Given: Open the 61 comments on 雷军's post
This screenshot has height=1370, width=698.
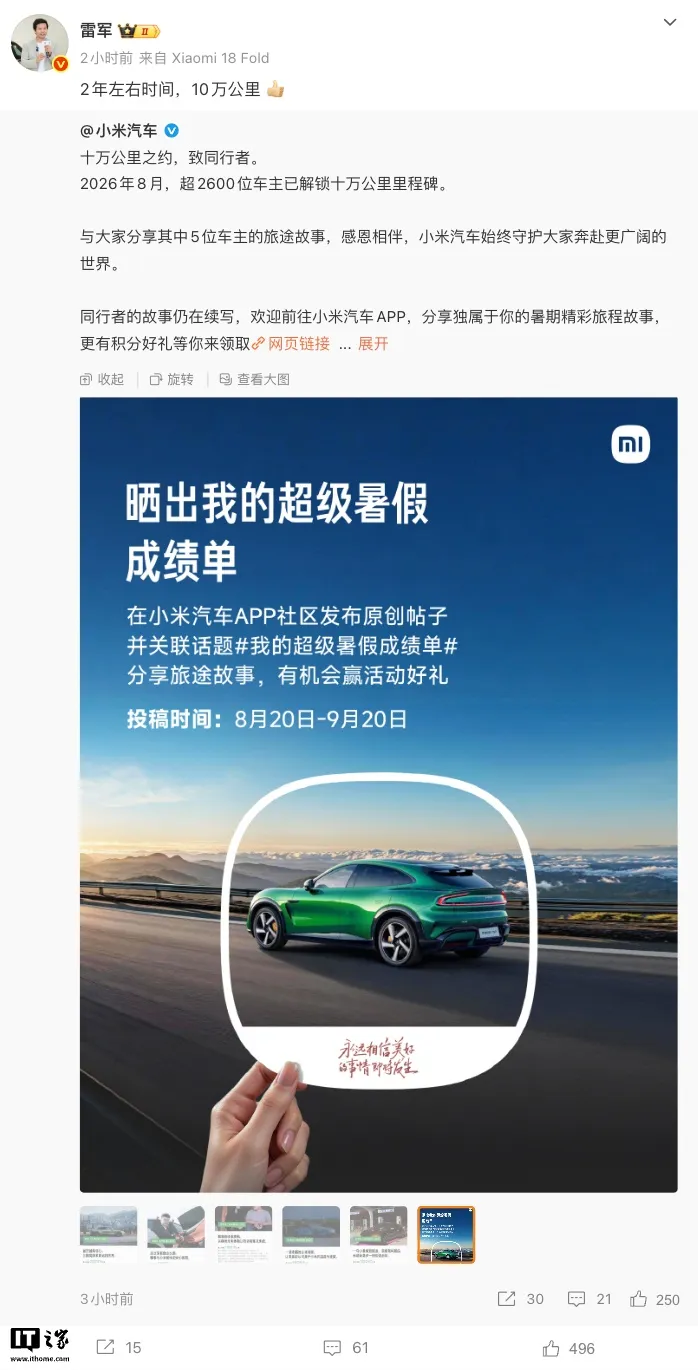Looking at the screenshot, I should tap(347, 1348).
